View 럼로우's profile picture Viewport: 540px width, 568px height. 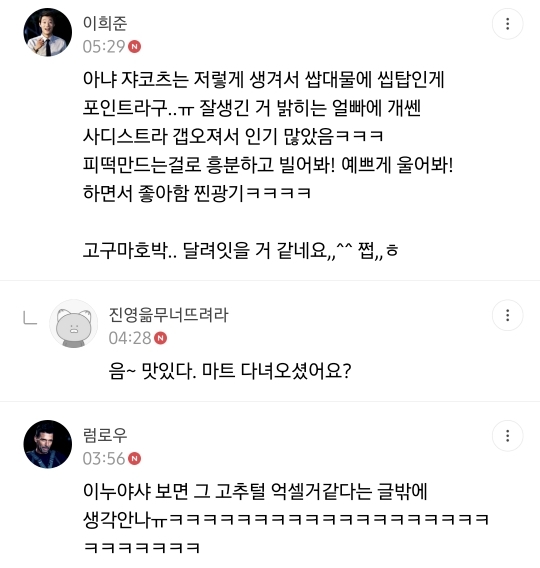48,444
